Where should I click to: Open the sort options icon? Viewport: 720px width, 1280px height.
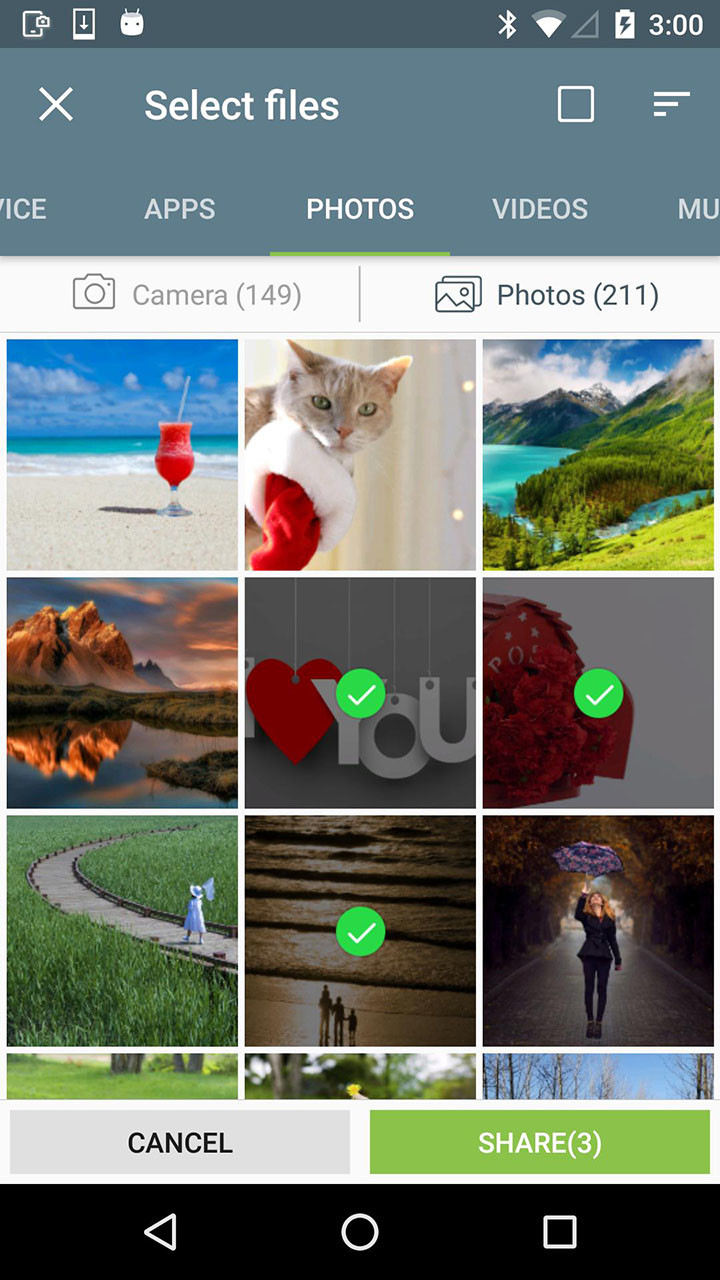click(x=669, y=104)
